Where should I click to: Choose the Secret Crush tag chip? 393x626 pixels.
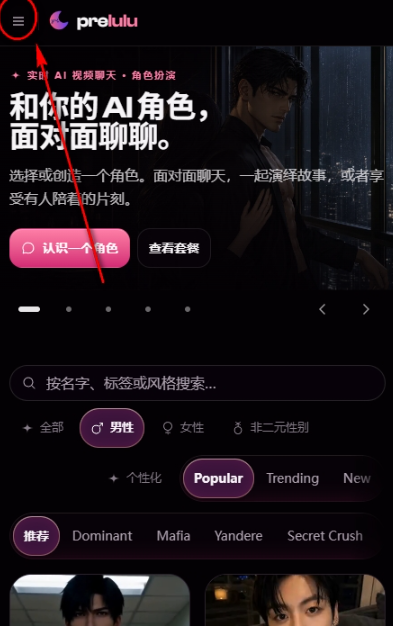pyautogui.click(x=325, y=536)
